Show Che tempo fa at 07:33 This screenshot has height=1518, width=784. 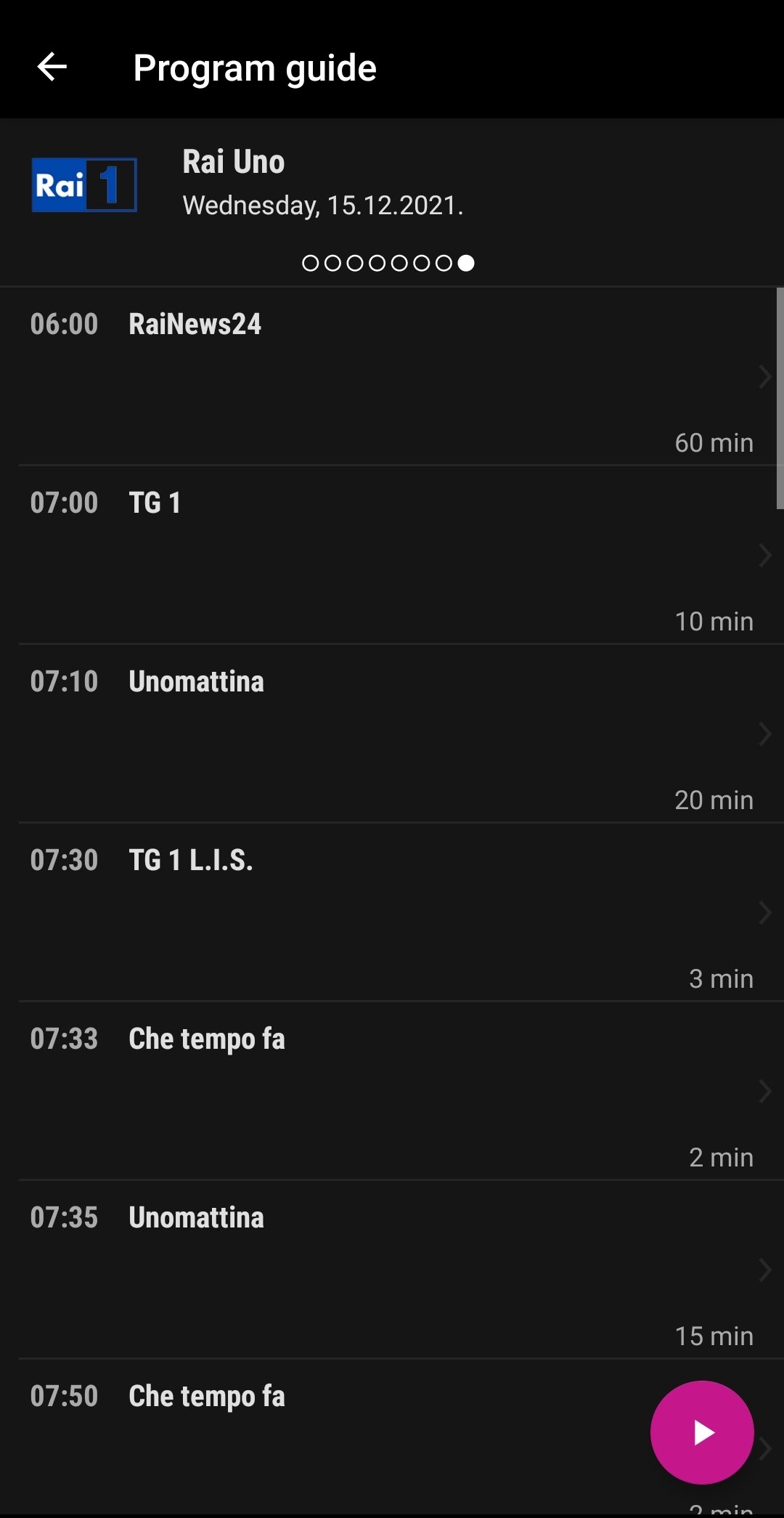click(392, 1091)
